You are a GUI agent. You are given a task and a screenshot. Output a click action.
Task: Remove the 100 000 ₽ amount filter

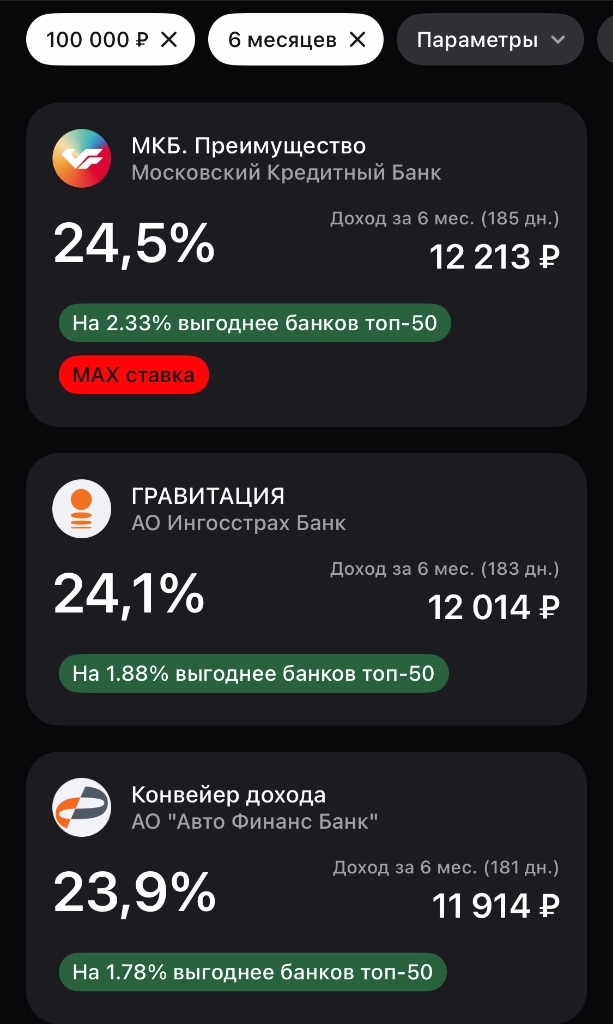[169, 40]
